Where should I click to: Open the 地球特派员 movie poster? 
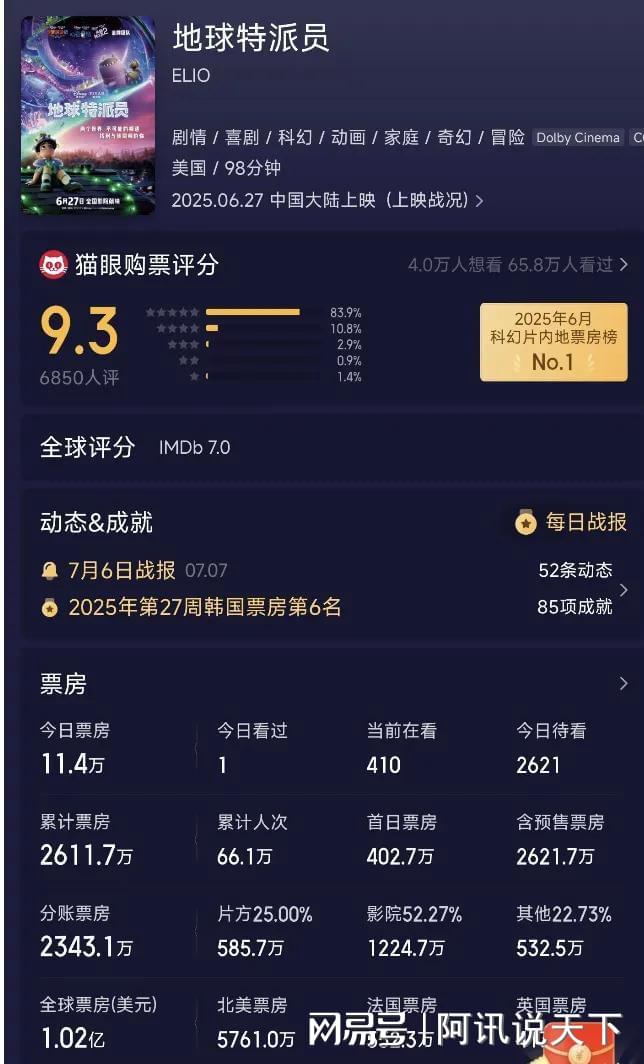tap(88, 114)
